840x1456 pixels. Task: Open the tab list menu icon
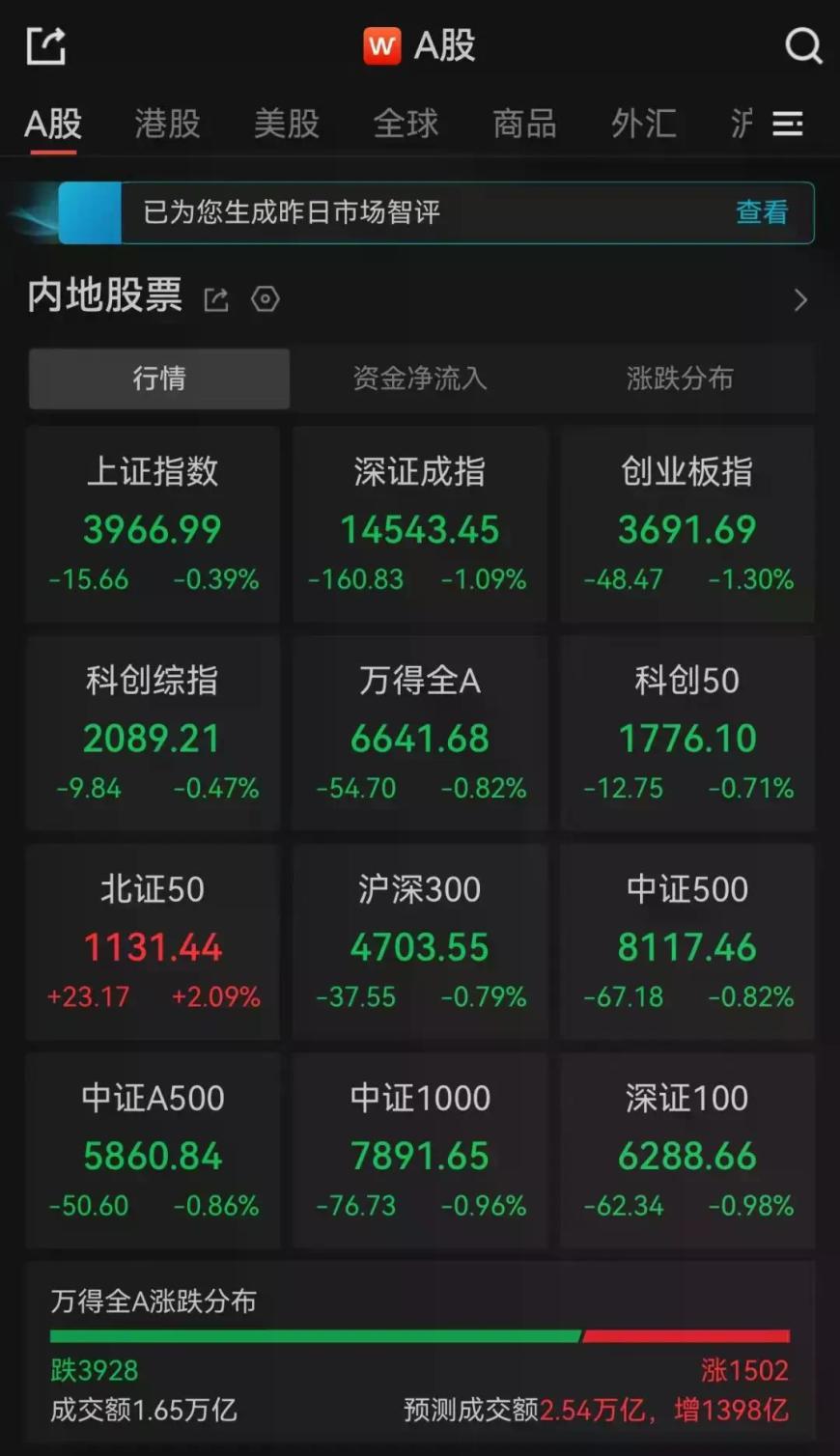788,124
